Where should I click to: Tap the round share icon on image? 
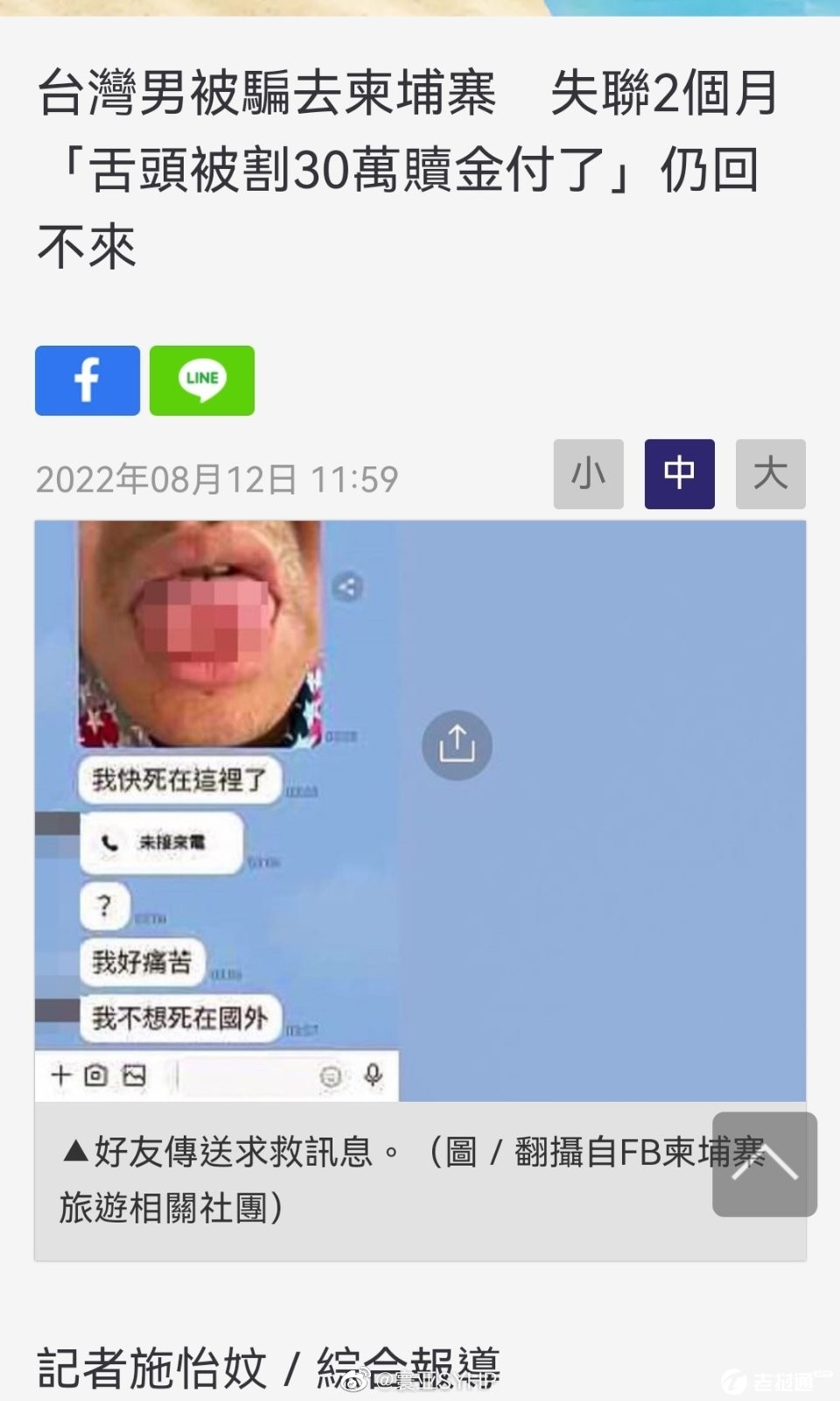point(457,746)
